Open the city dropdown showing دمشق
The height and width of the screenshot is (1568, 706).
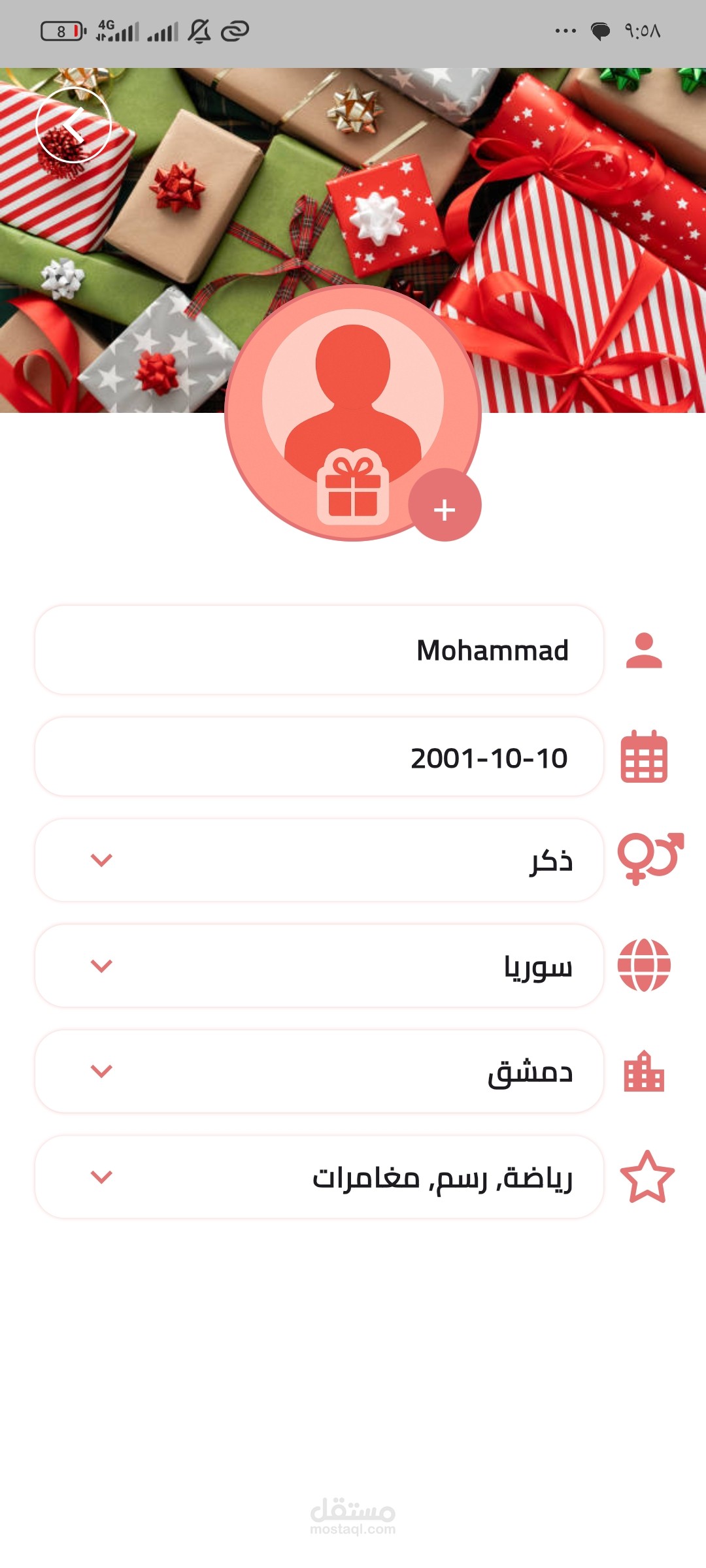tap(319, 1071)
